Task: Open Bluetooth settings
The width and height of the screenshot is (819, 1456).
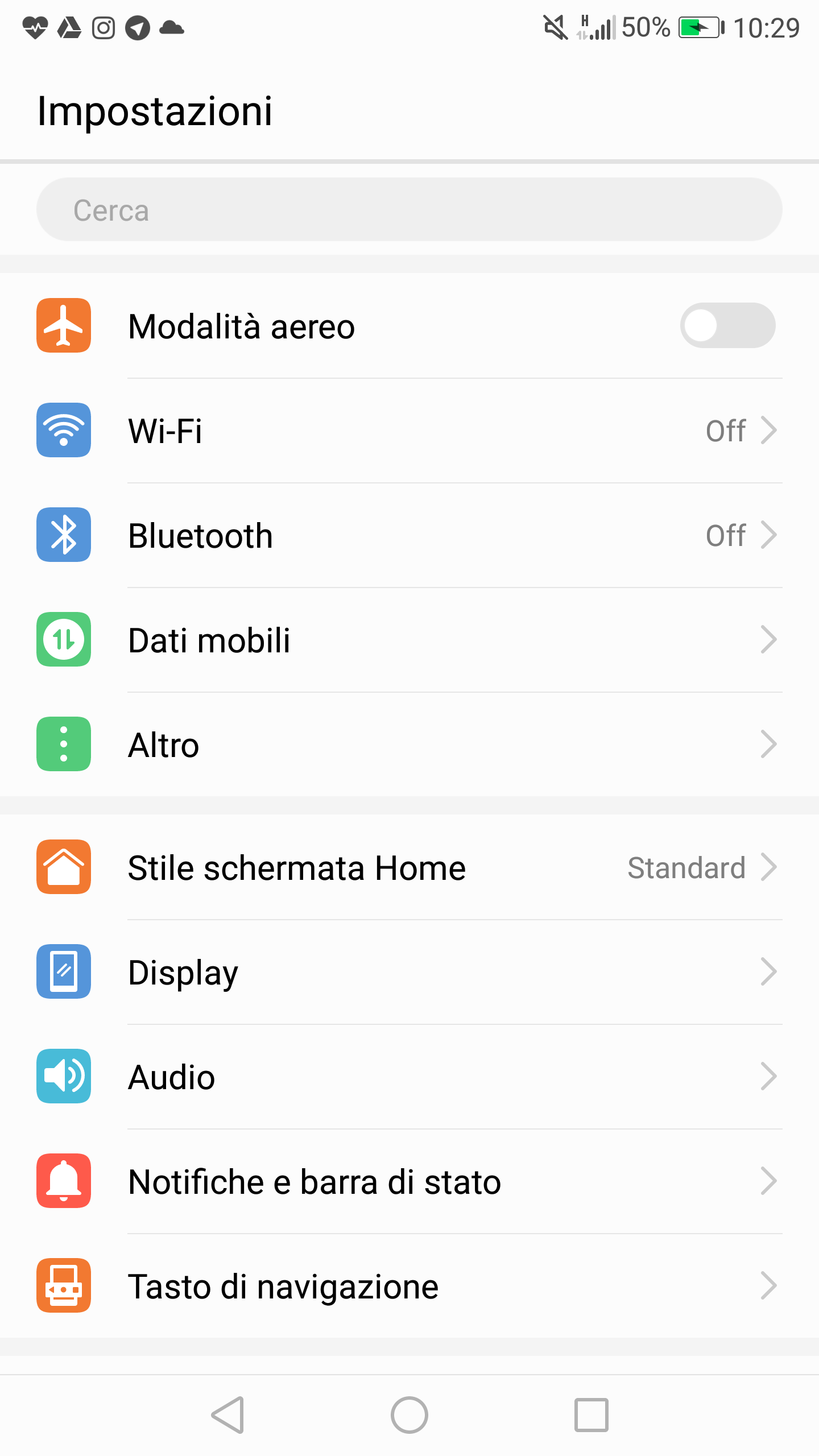Action: [409, 535]
